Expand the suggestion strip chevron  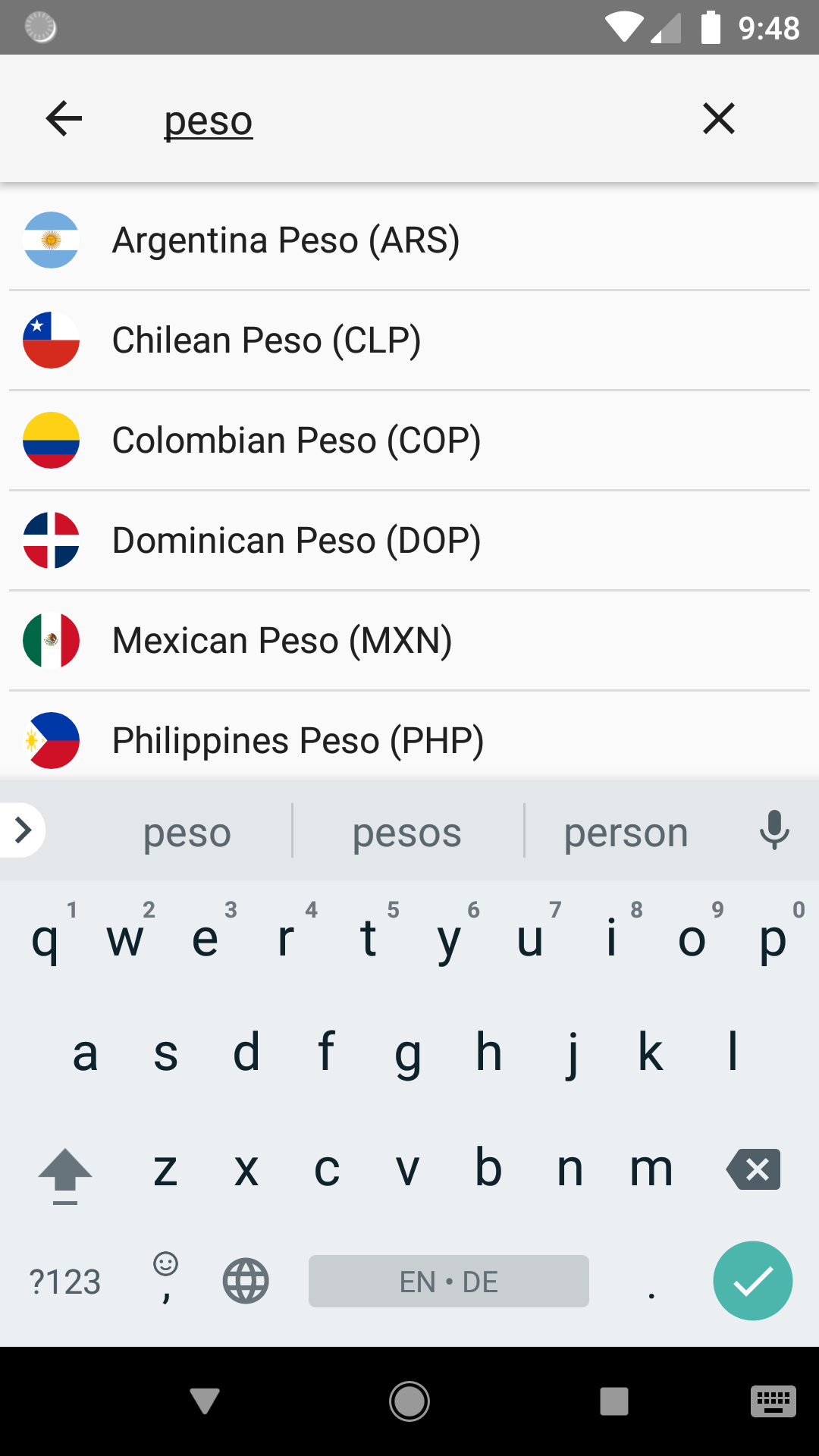coord(20,830)
